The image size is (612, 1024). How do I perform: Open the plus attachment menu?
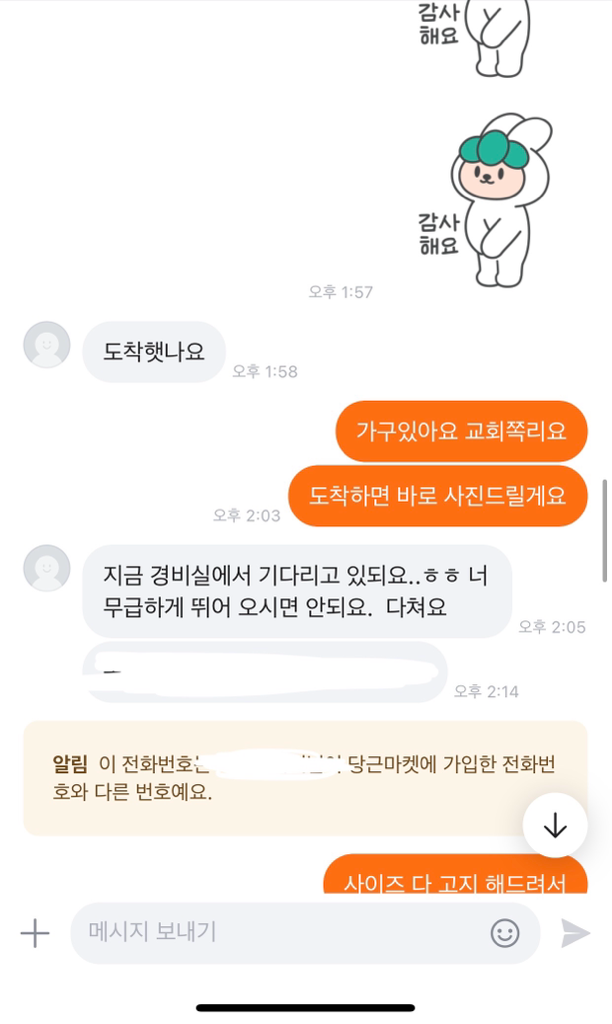pos(35,934)
